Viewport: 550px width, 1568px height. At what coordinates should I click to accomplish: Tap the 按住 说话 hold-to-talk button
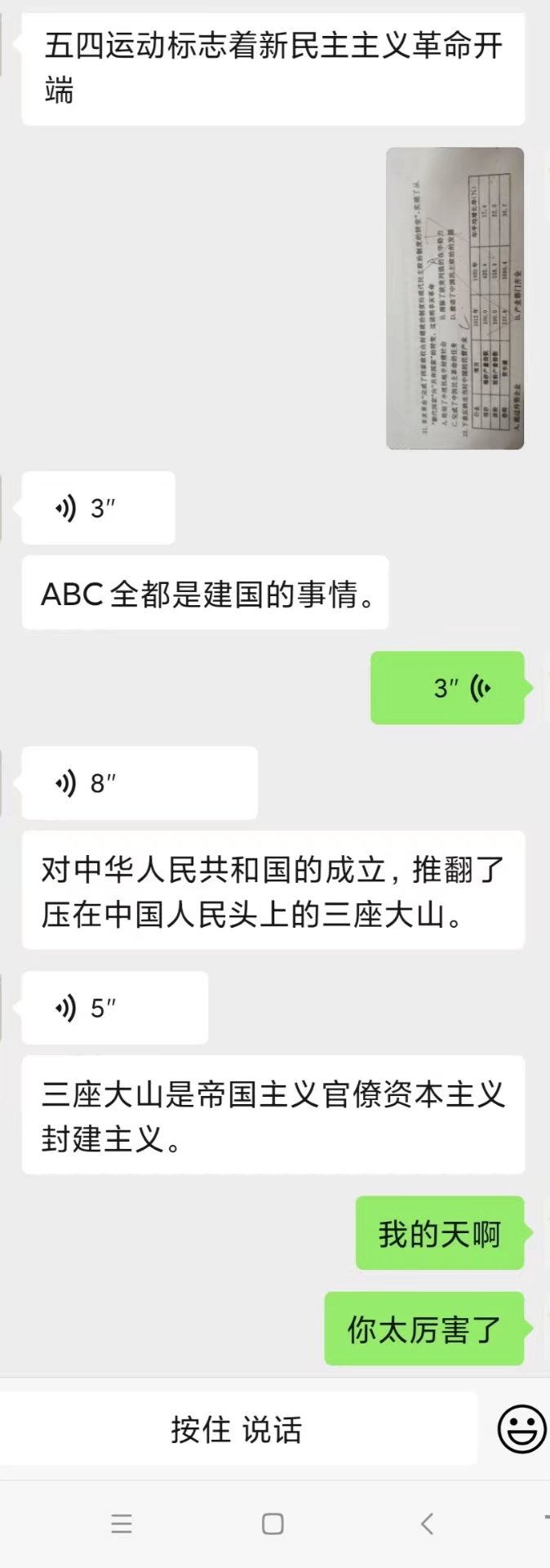(x=237, y=1429)
